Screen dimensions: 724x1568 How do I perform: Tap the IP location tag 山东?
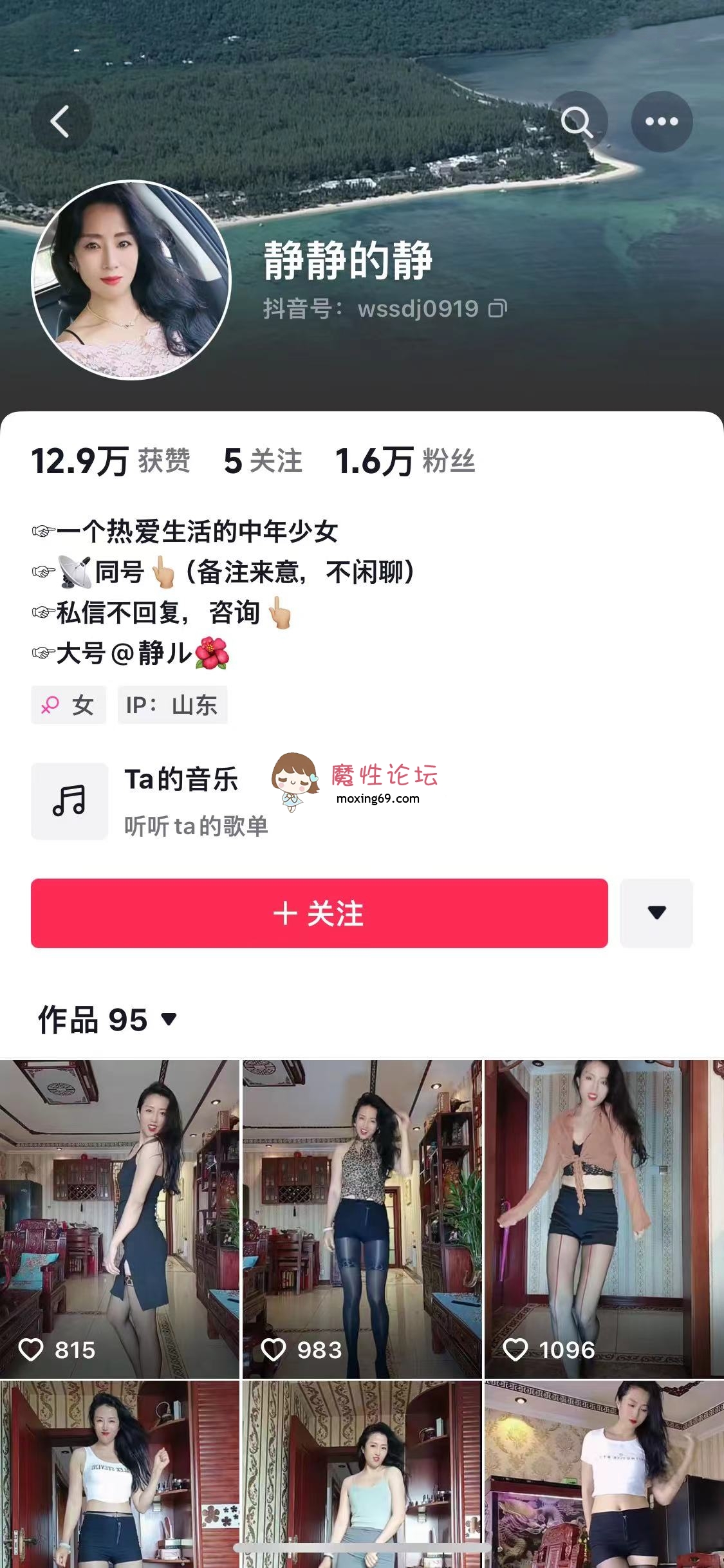click(172, 705)
